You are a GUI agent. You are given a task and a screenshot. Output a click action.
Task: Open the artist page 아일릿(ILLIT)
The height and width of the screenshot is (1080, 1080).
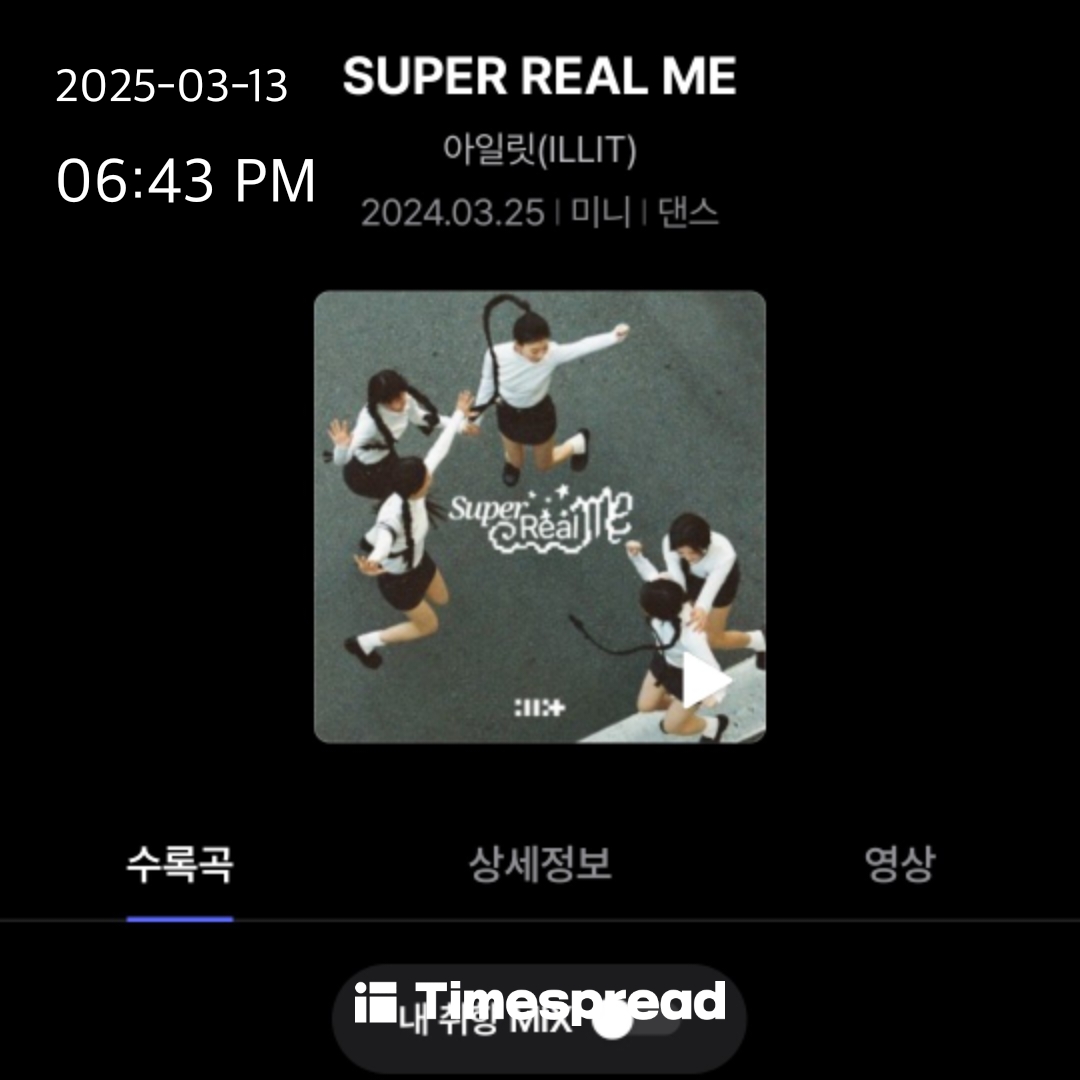pos(540,152)
